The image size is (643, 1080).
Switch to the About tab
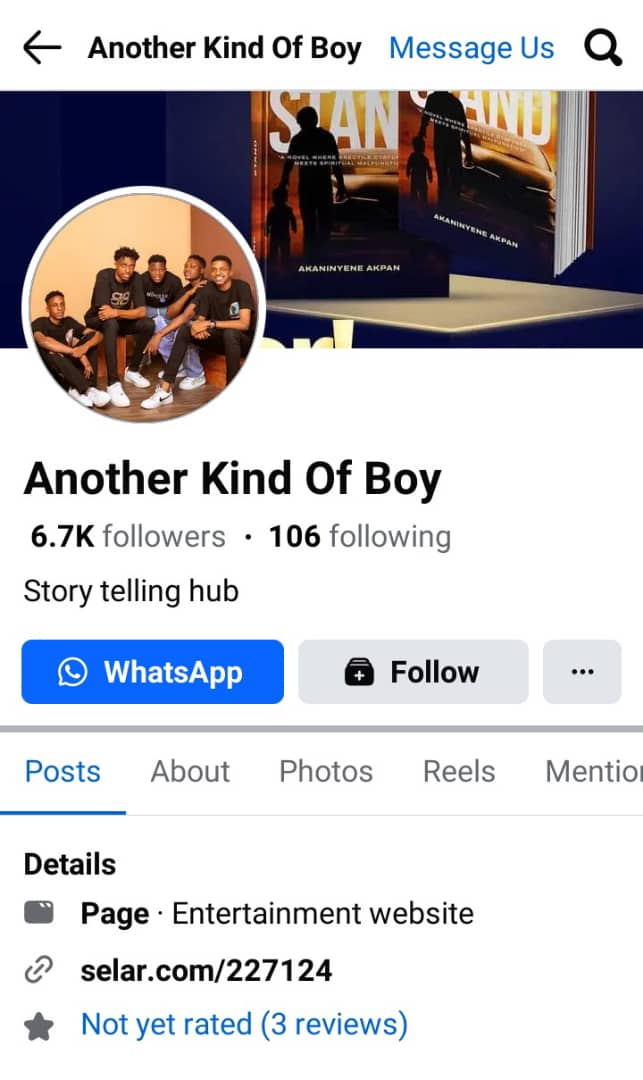click(190, 771)
